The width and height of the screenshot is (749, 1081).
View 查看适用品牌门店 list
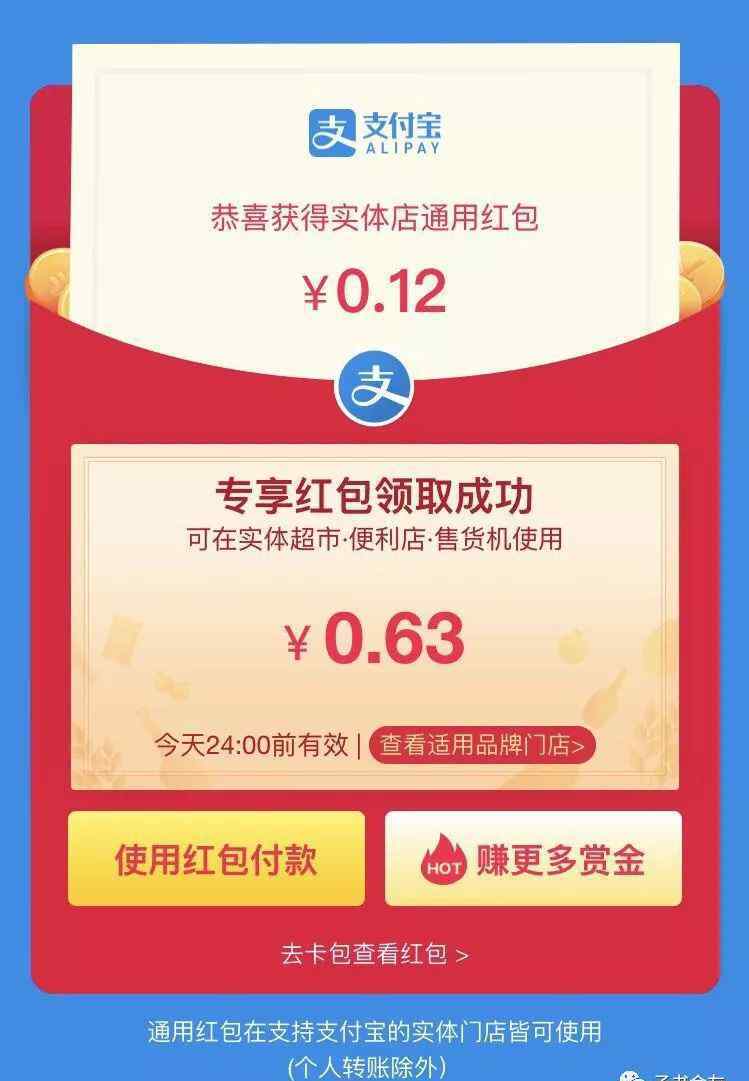482,745
